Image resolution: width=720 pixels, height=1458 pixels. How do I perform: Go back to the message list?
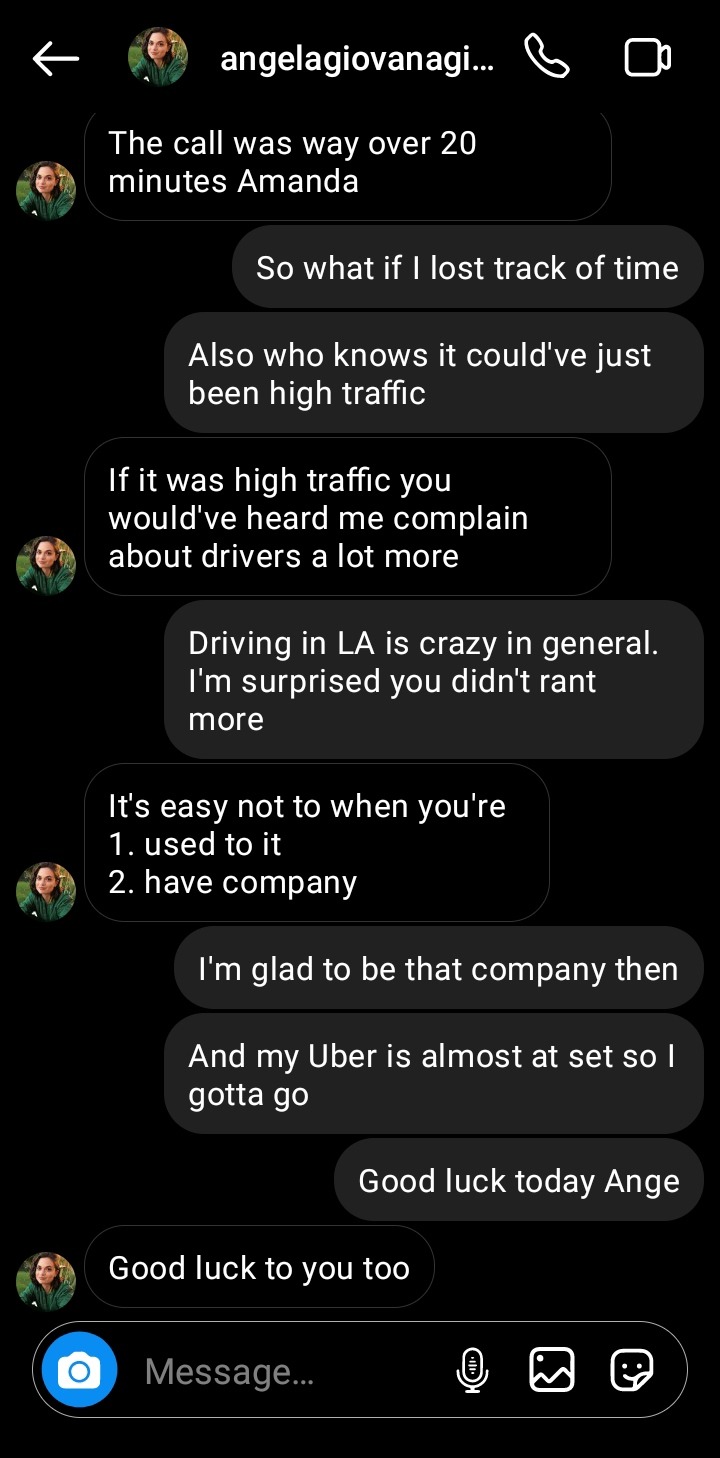[55, 59]
